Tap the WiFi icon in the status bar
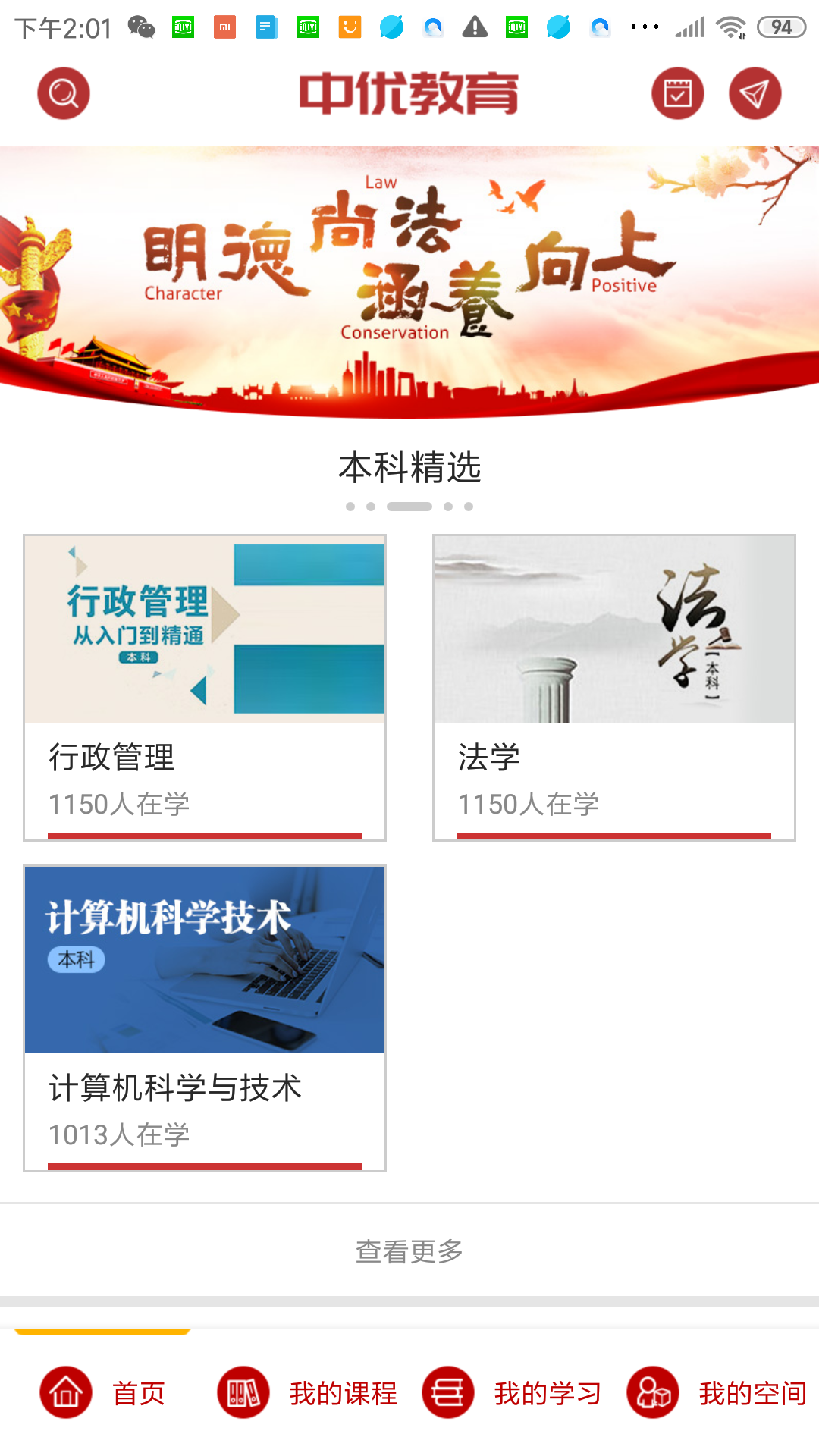The image size is (819, 1456). point(730,25)
